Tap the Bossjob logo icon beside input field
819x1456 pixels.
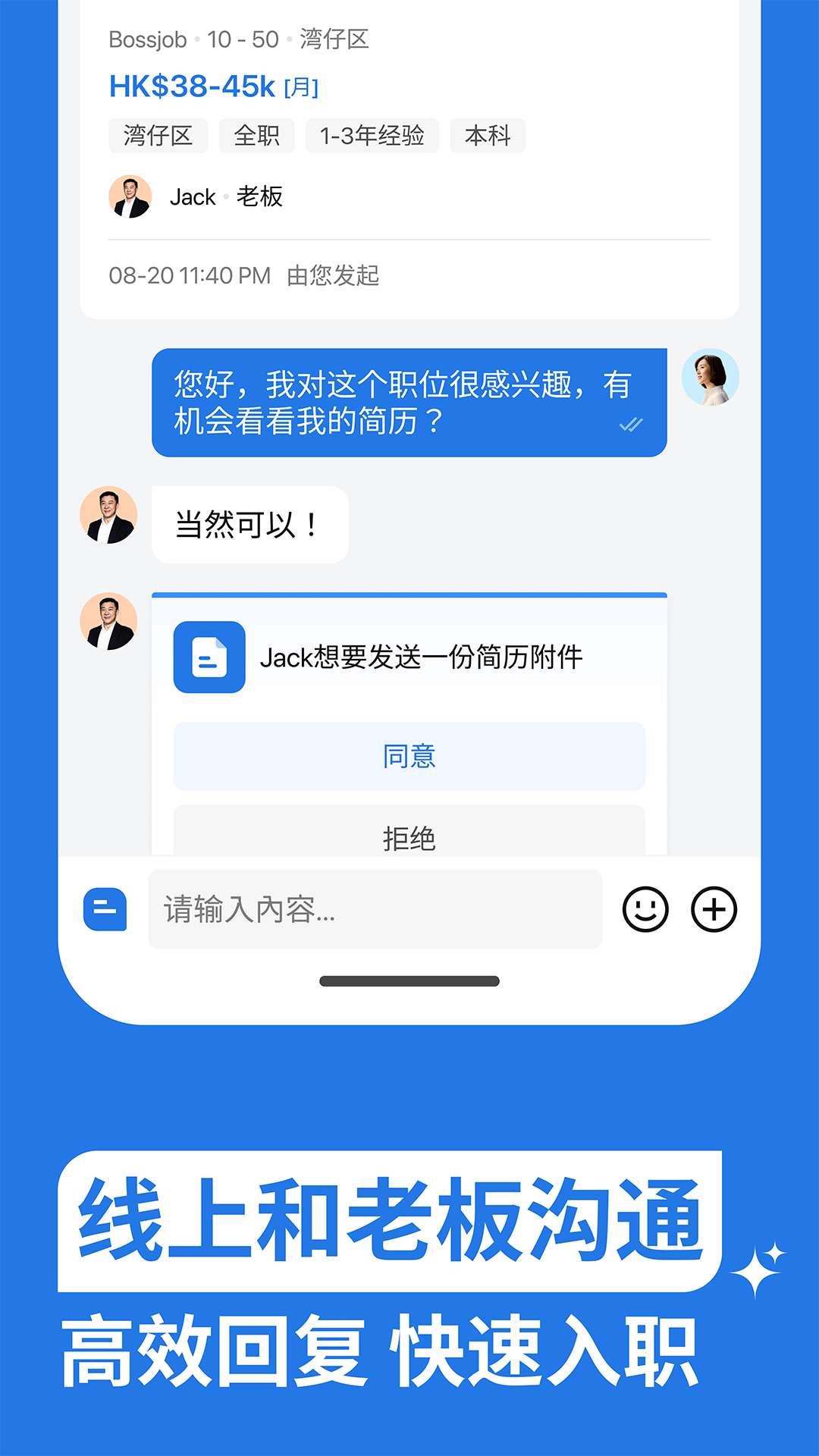[106, 909]
